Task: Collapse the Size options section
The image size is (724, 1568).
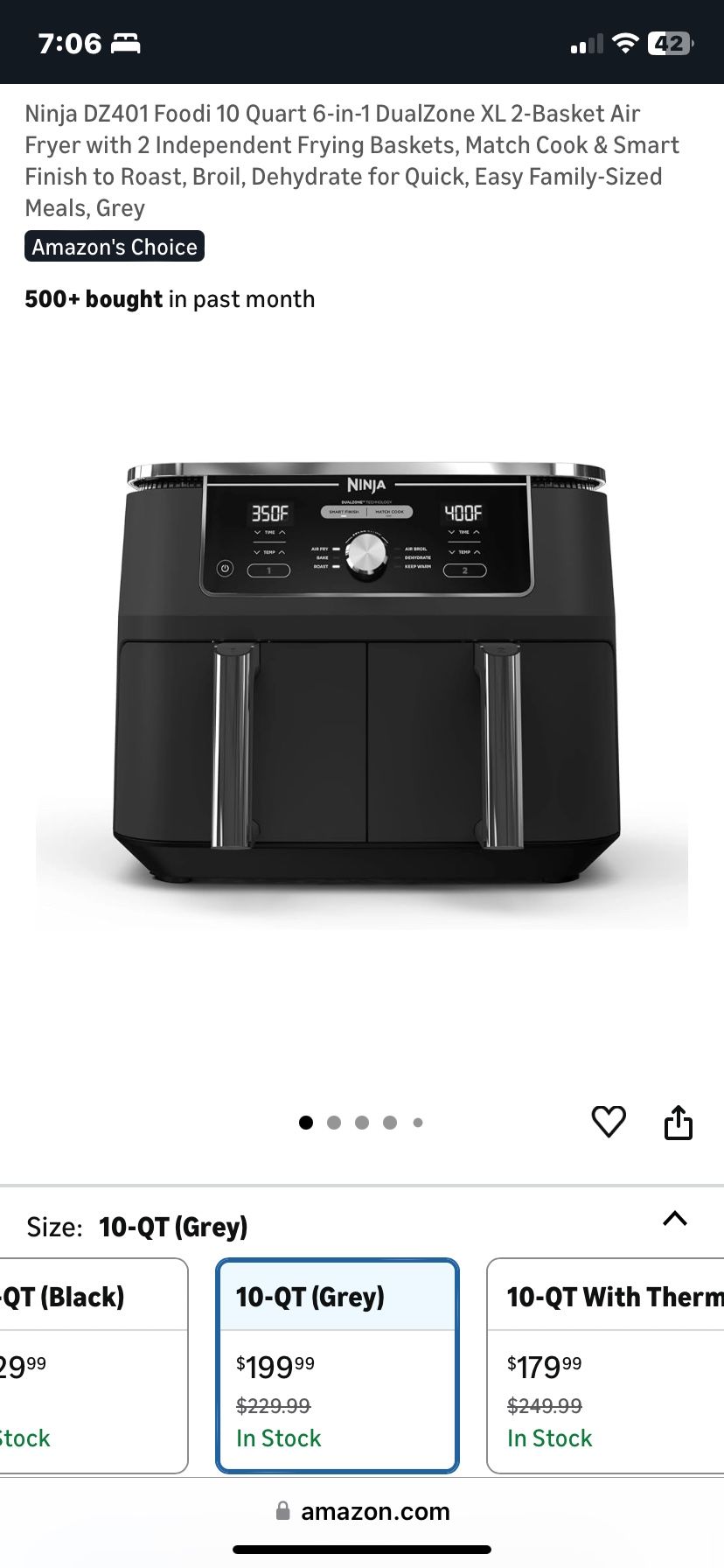Action: (675, 1219)
